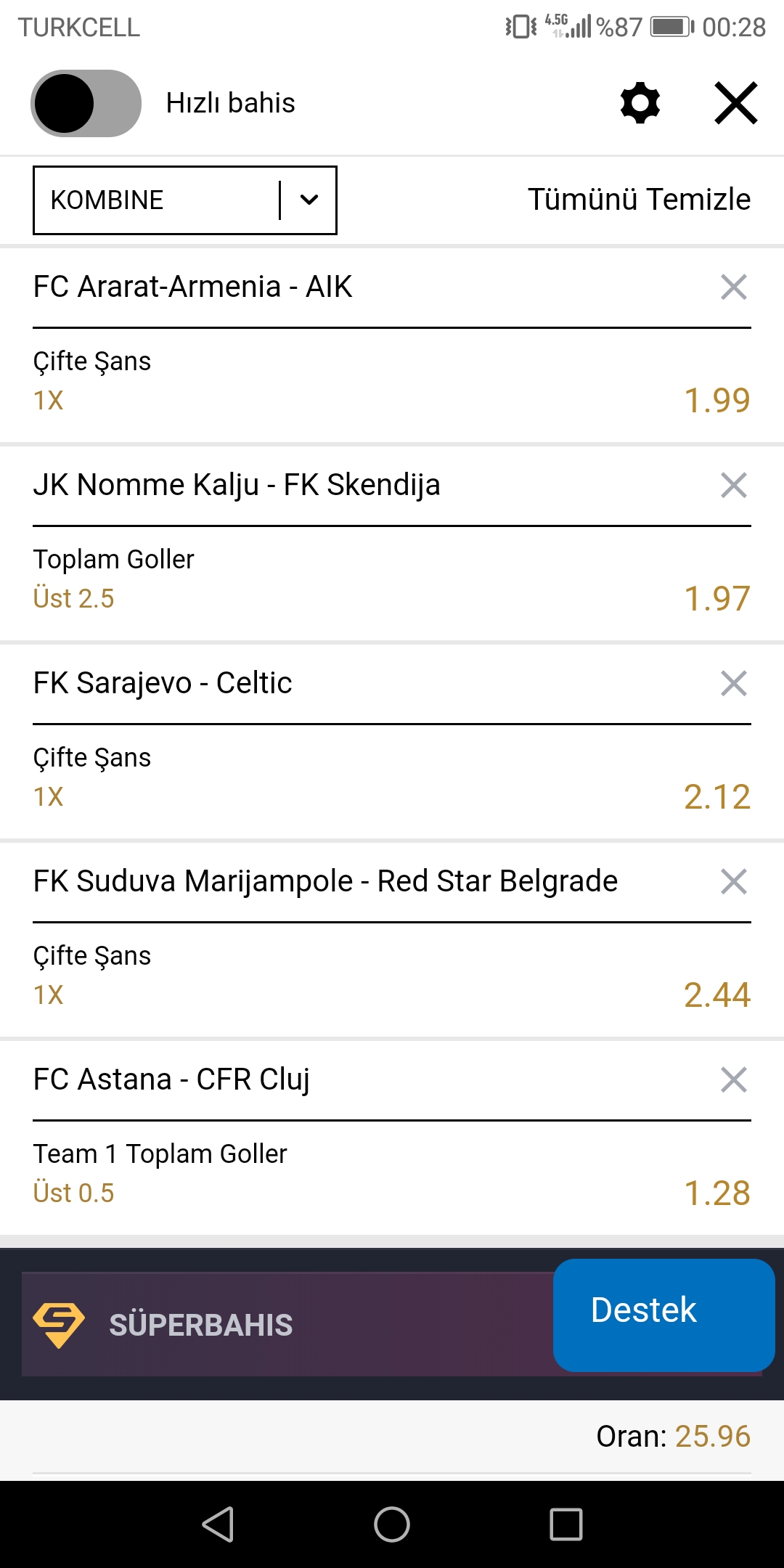Remove FC Astana - CFR Cluj selection

[x=734, y=1079]
